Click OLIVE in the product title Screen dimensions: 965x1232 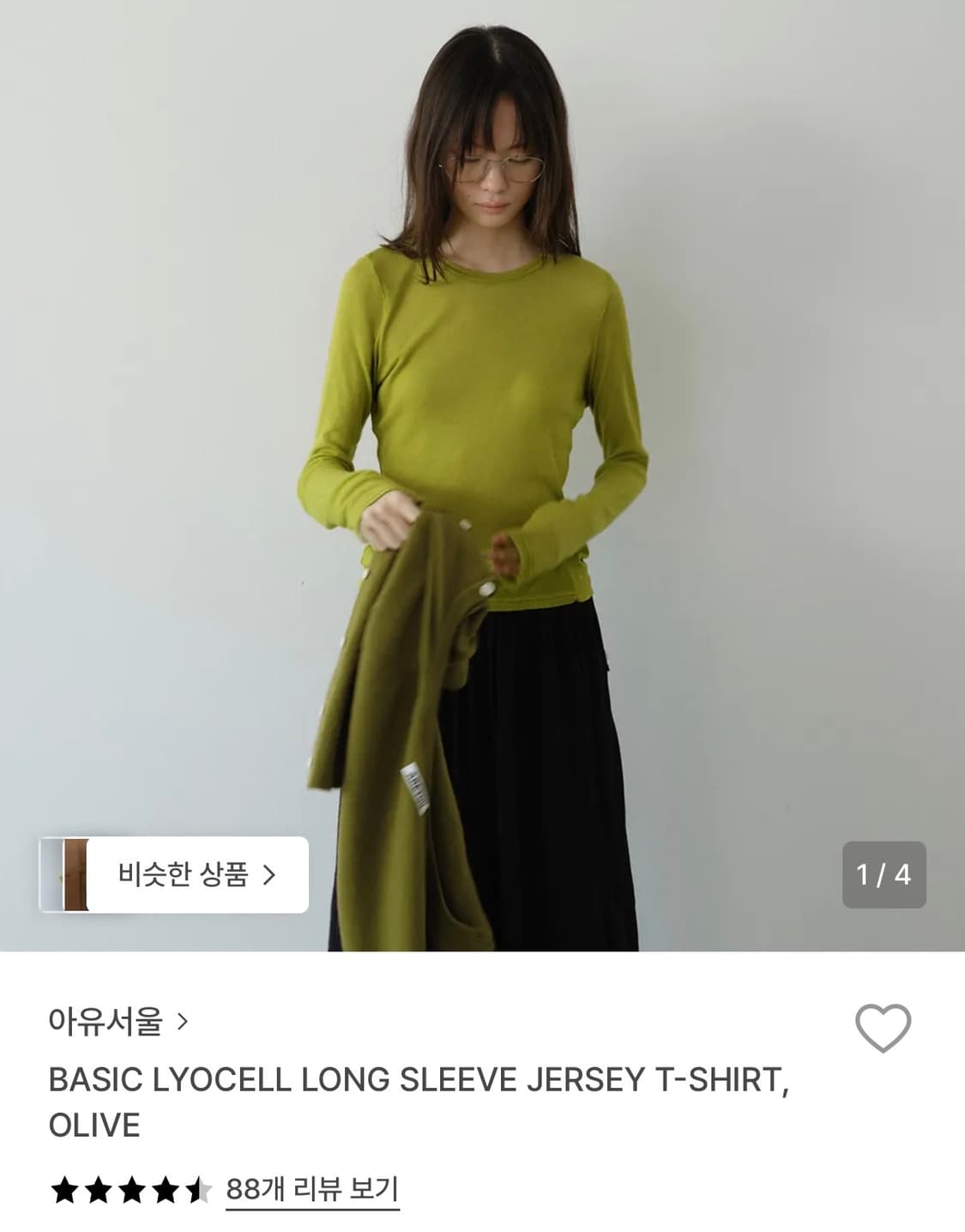[x=94, y=1126]
